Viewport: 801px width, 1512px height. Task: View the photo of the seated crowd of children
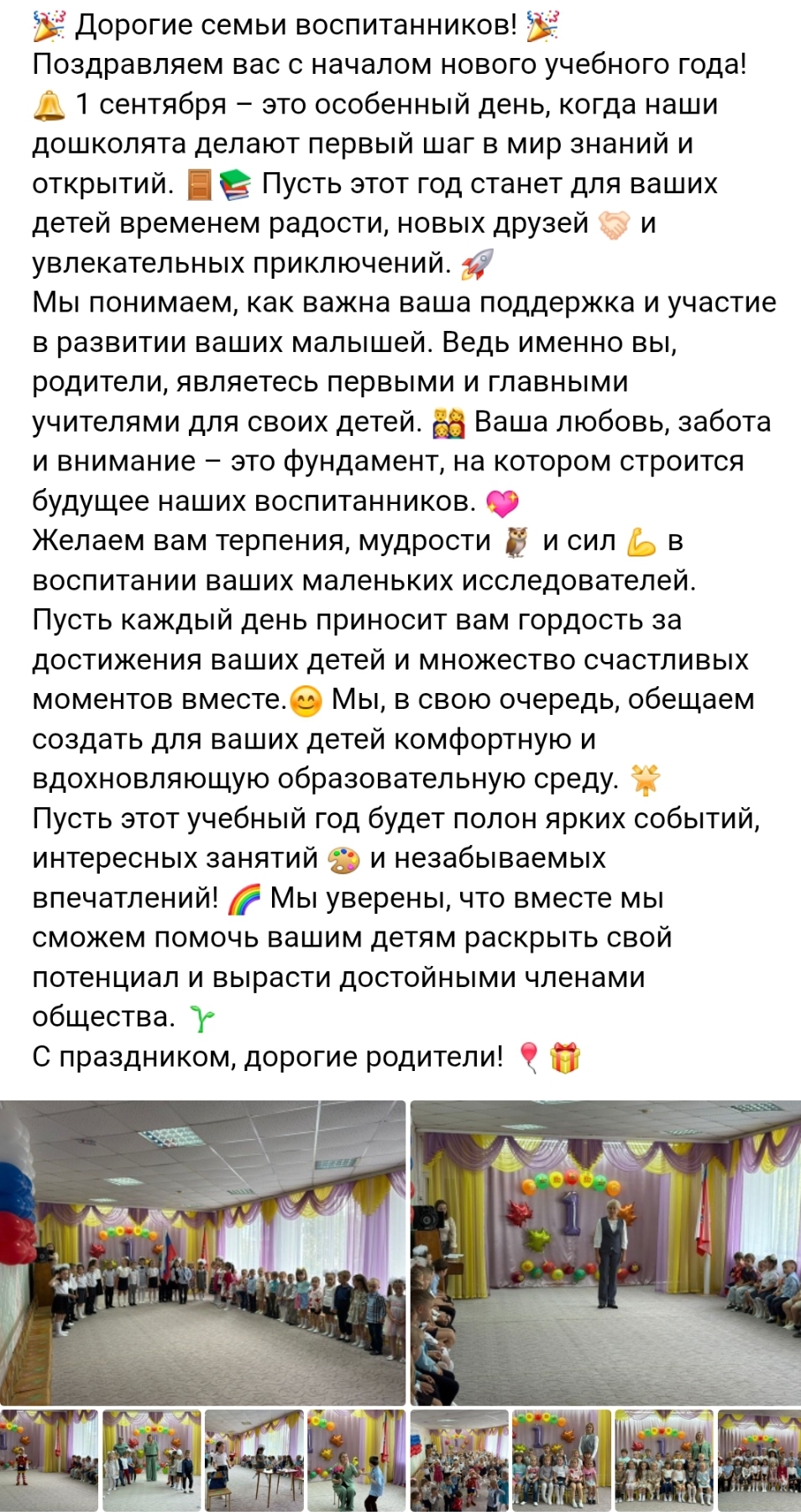(x=459, y=1460)
